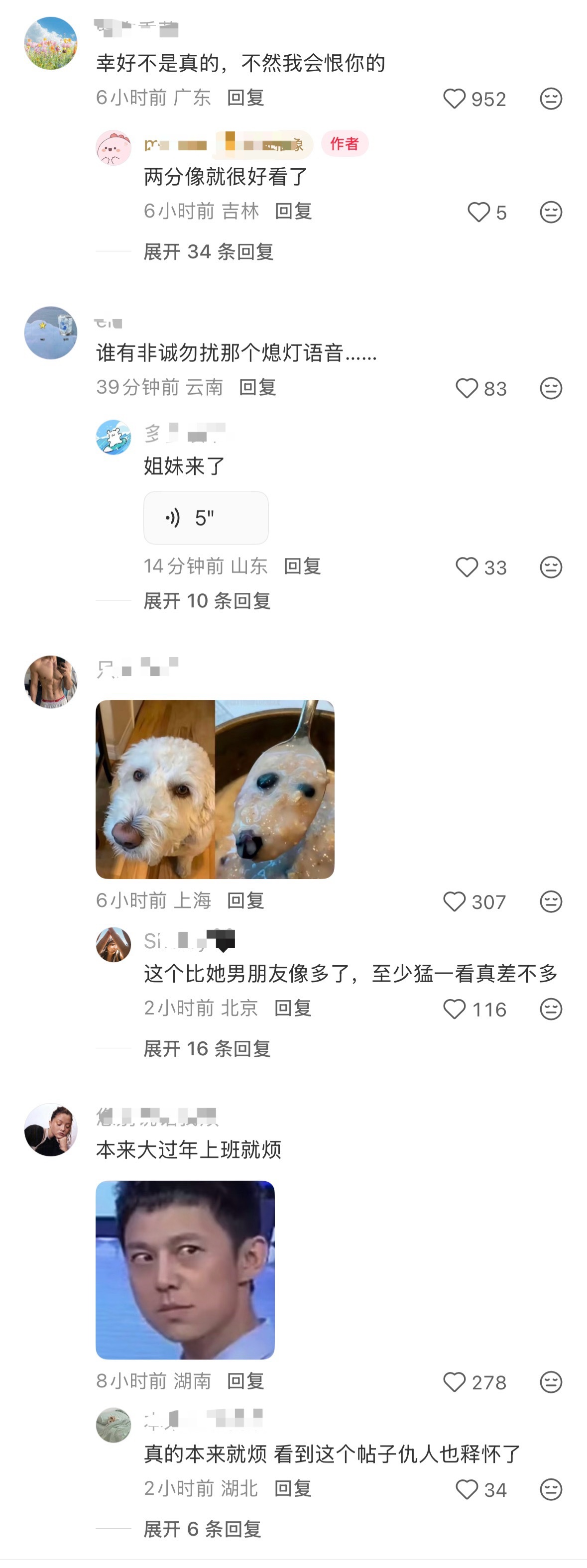Expand the 10 hidden replies

pos(207,601)
